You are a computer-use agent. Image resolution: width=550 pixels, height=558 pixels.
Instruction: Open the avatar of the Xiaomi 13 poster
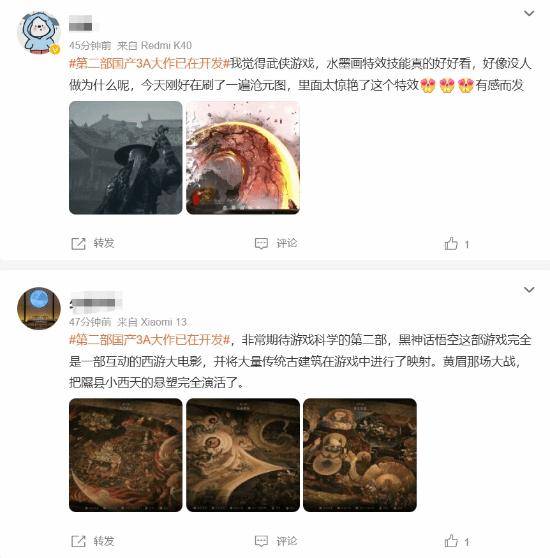tap(39, 309)
